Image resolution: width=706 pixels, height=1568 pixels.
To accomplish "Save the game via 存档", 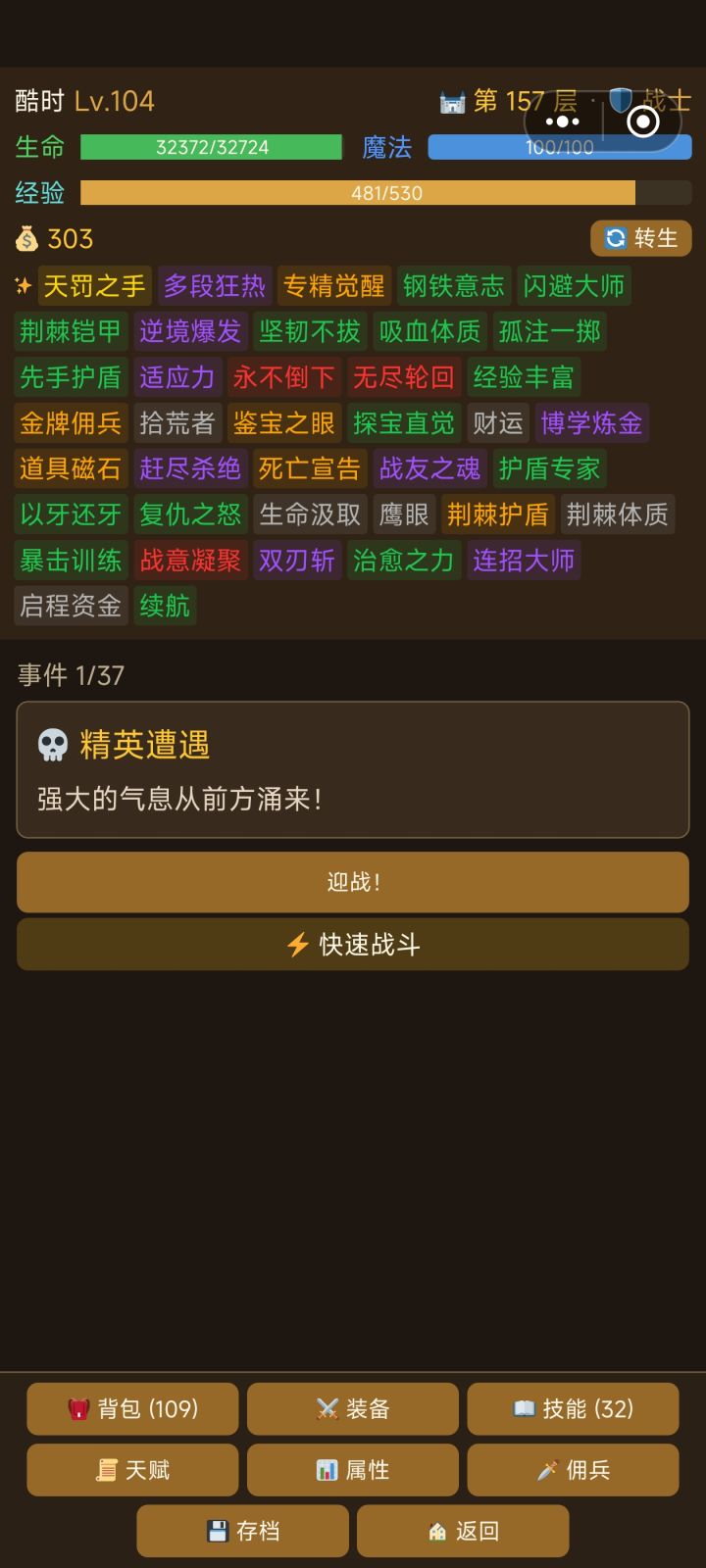I will pos(242,1531).
